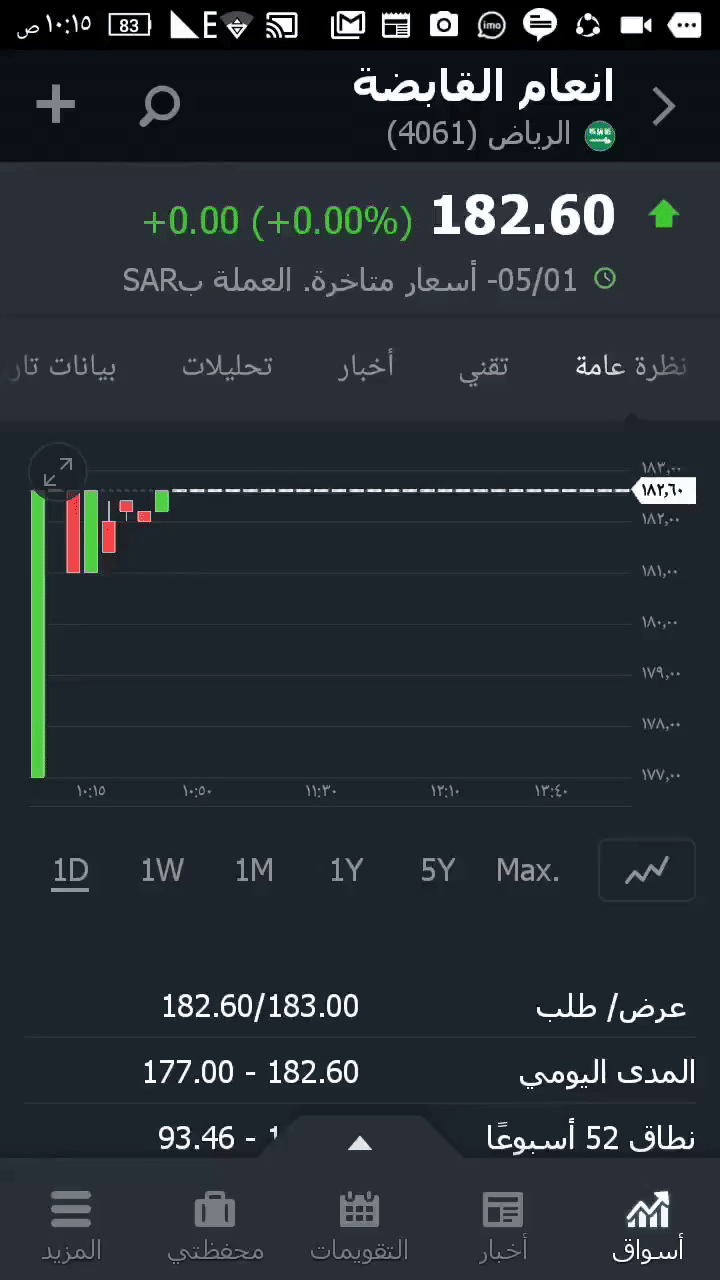Expand the chart to full screen
This screenshot has width=720, height=1280.
[x=58, y=472]
